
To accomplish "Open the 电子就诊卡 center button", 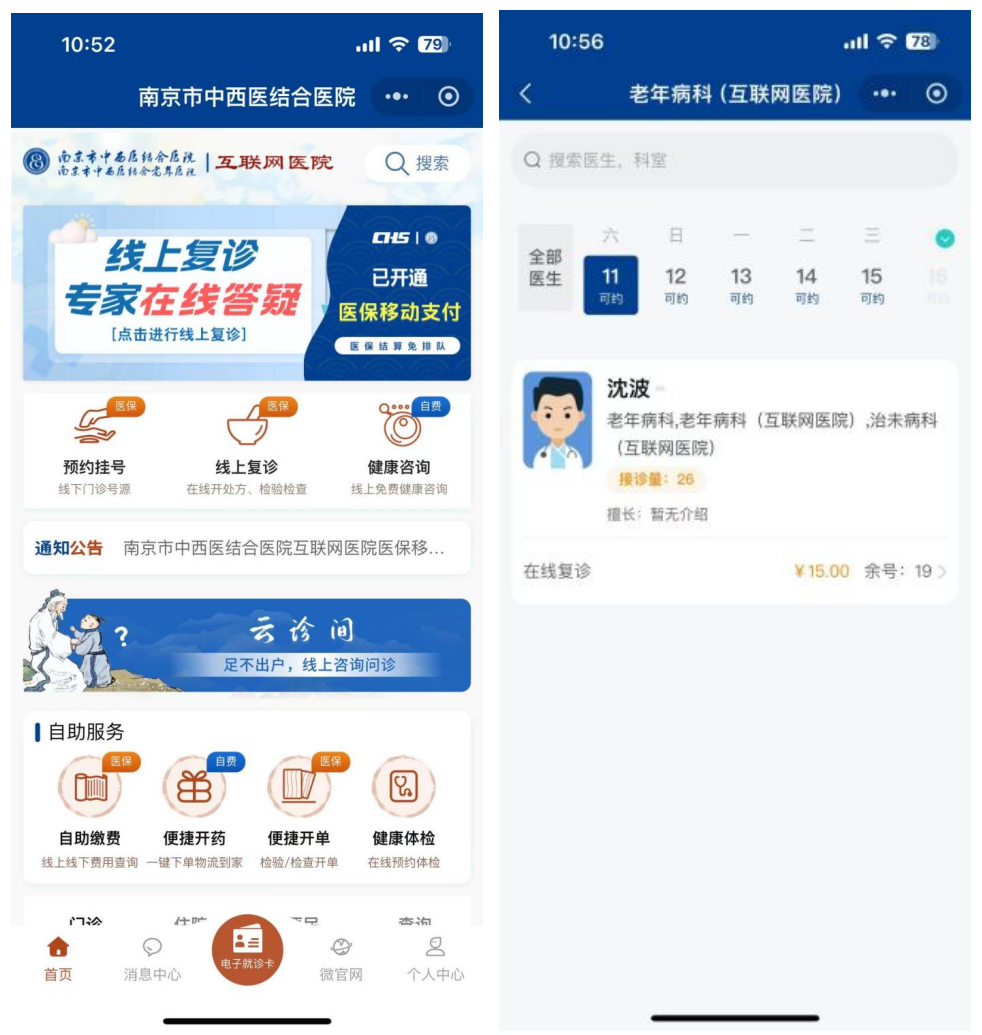I will pos(247,950).
